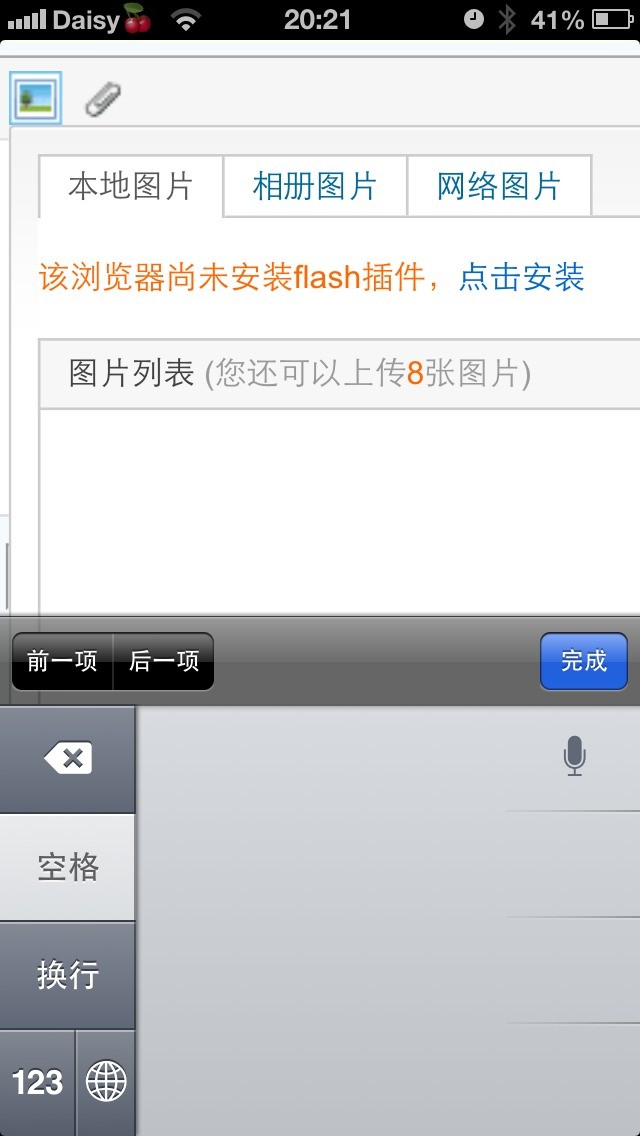The height and width of the screenshot is (1136, 640).
Task: Go to previous field with 前一项
Action: pos(62,661)
